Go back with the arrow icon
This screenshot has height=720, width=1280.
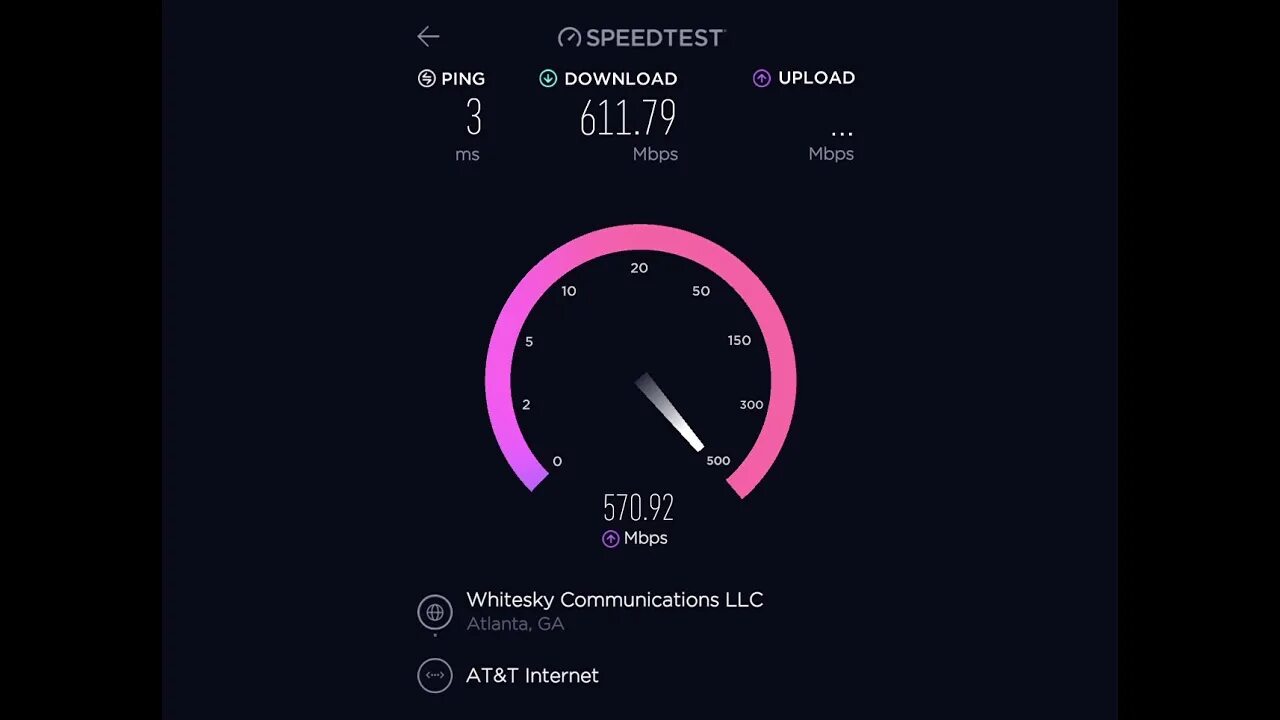tap(428, 37)
